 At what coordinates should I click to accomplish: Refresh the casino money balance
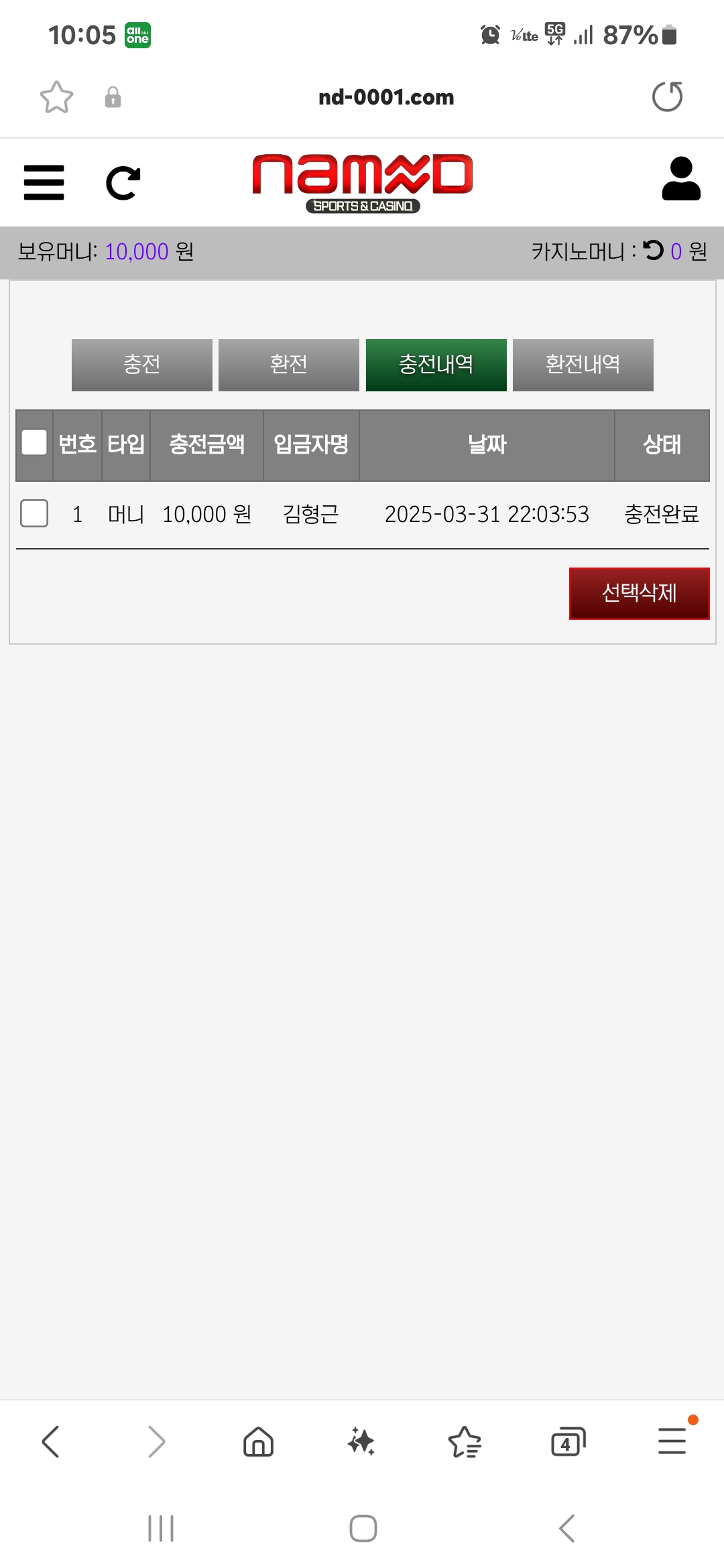coord(653,251)
